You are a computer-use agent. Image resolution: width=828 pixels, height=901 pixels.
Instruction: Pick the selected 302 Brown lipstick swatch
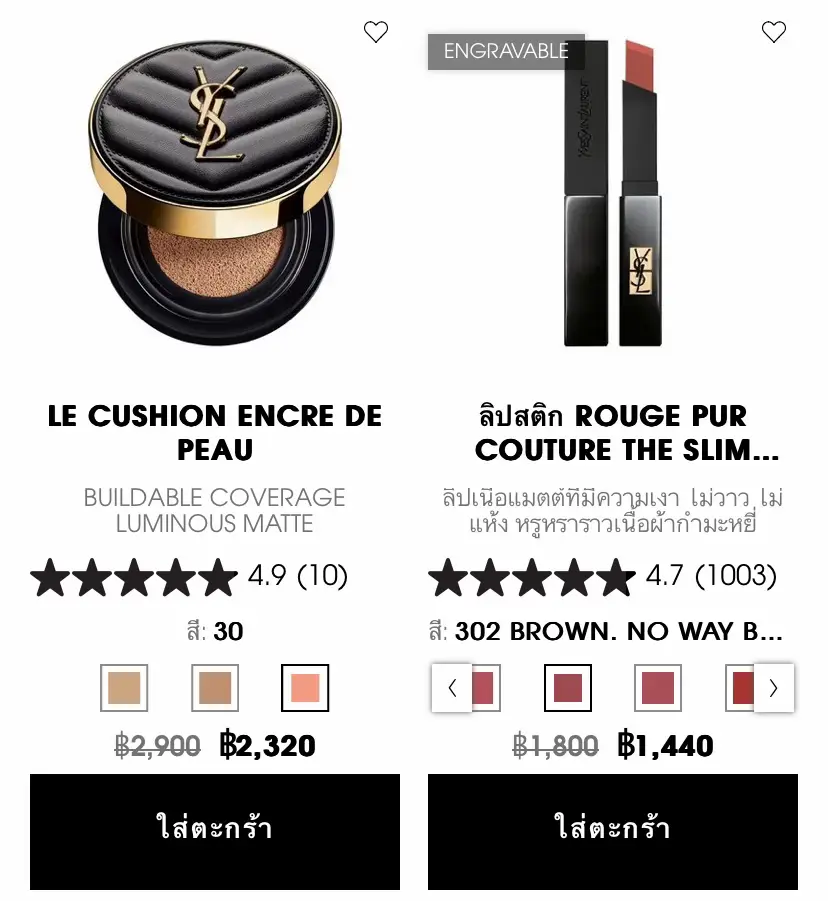(x=567, y=687)
